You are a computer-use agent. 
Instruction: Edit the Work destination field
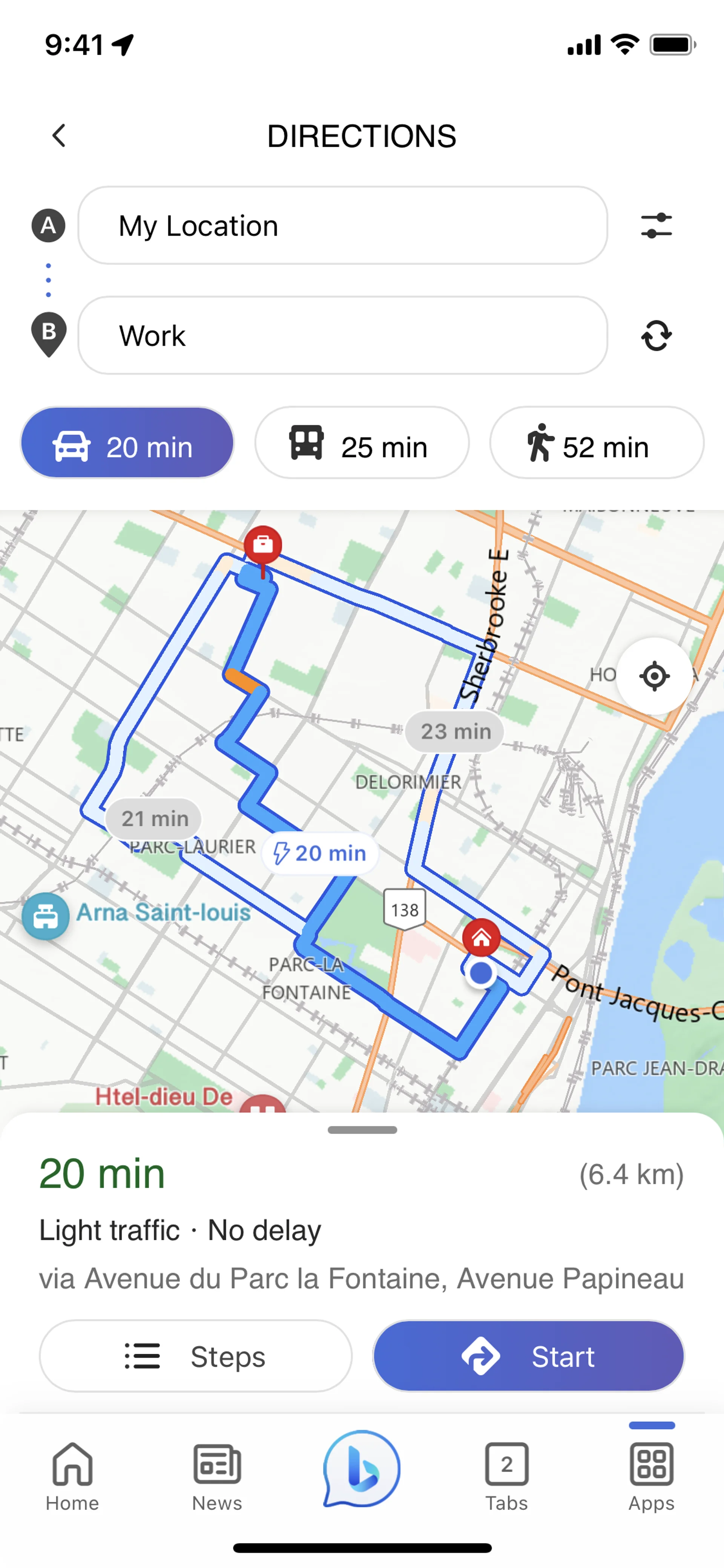[342, 335]
